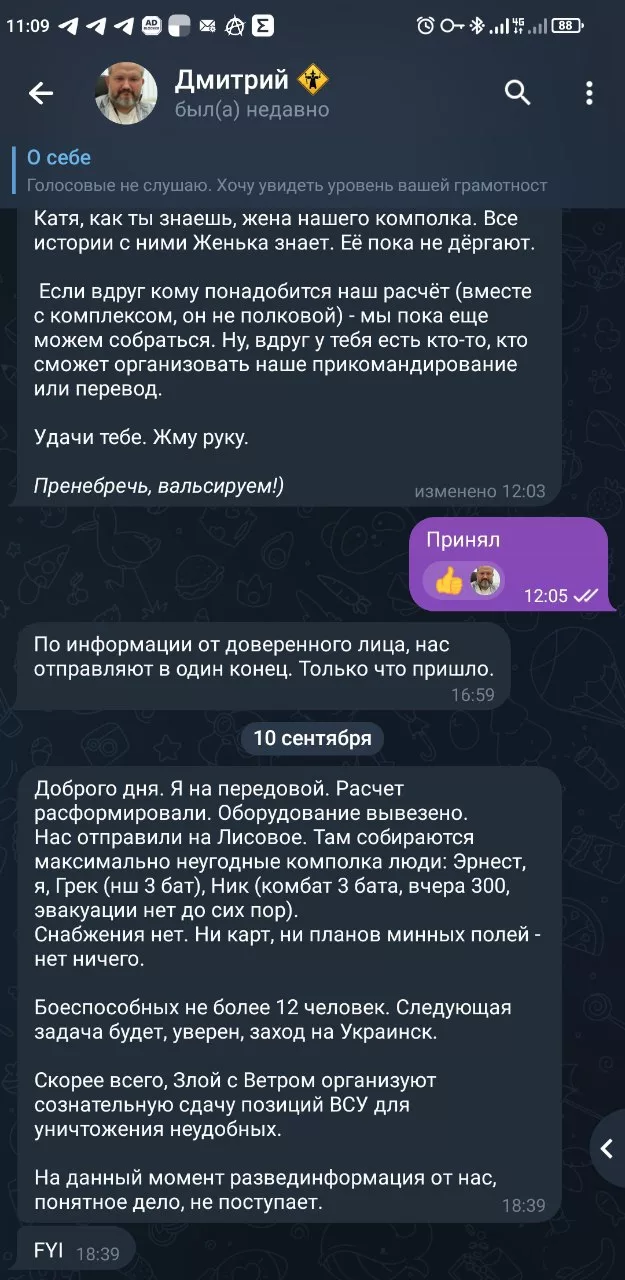This screenshot has height=1280, width=625.
Task: Tap the thumbs-up reaction on Принял
Action: click(449, 580)
